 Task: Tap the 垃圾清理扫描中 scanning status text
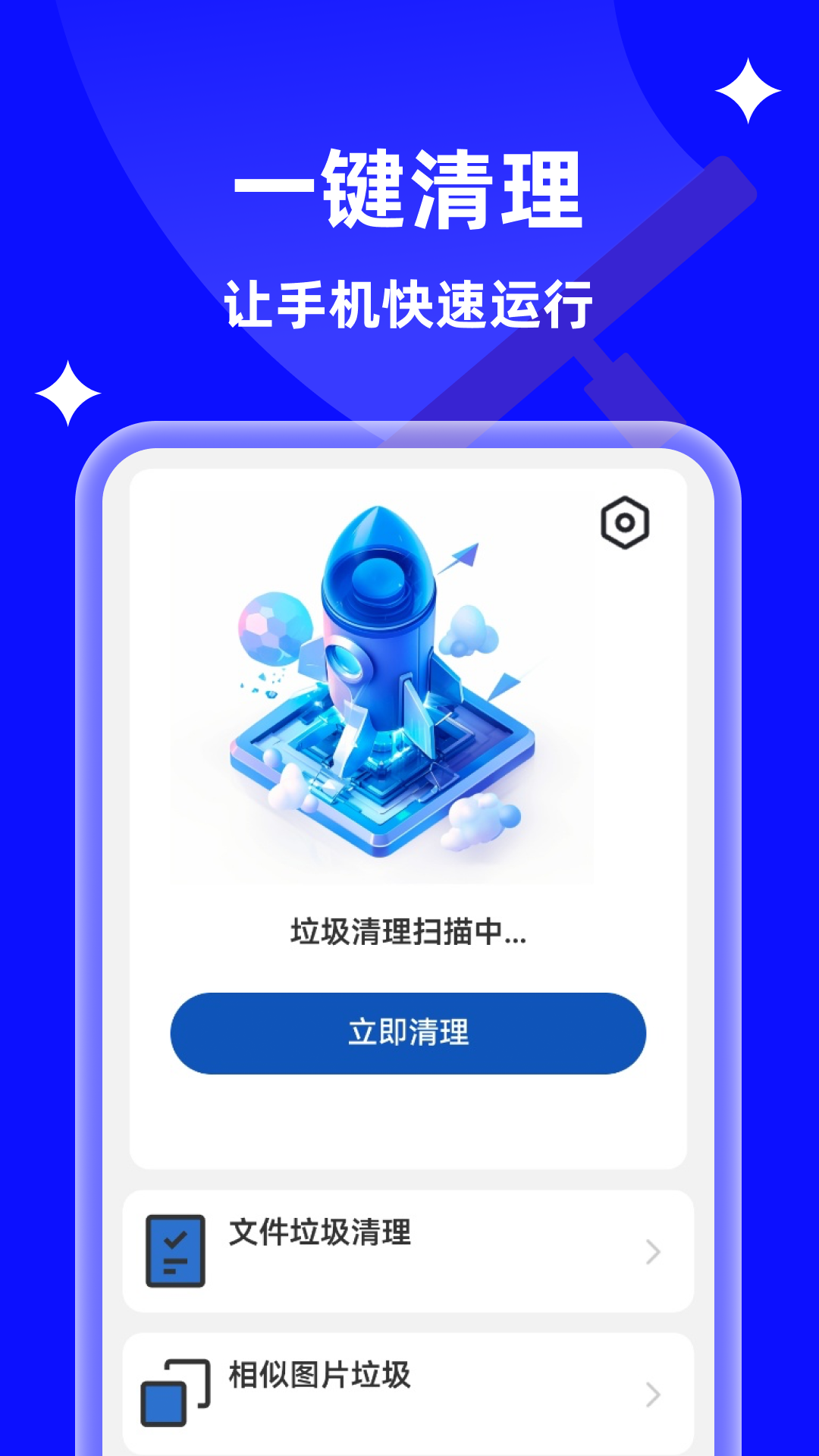(x=409, y=937)
